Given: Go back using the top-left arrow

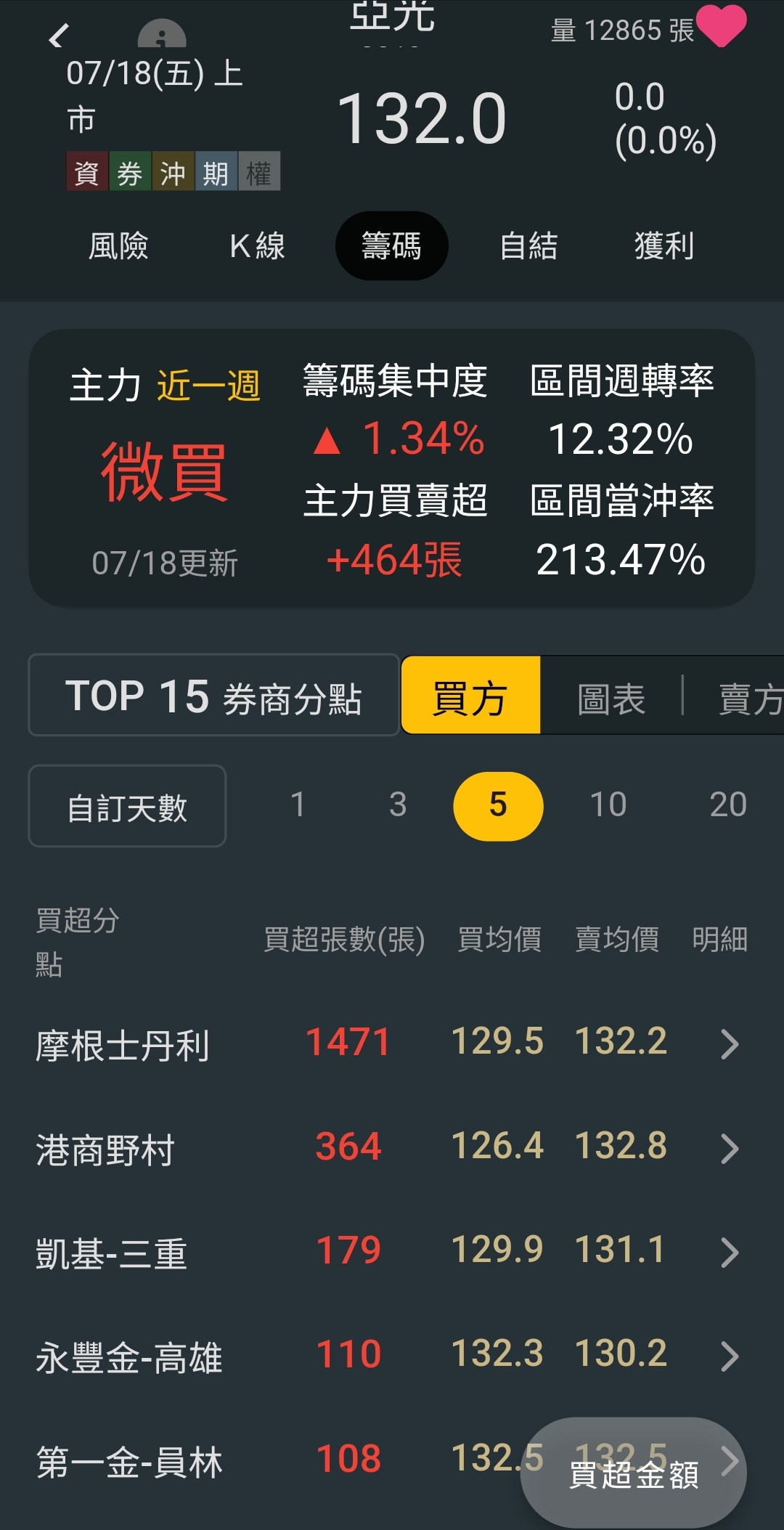Looking at the screenshot, I should click(x=58, y=36).
